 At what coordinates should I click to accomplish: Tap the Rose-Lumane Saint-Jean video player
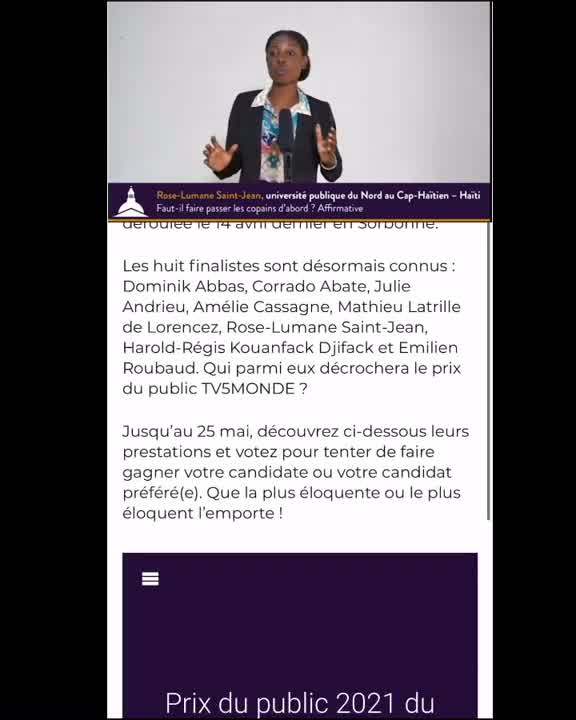tap(299, 112)
